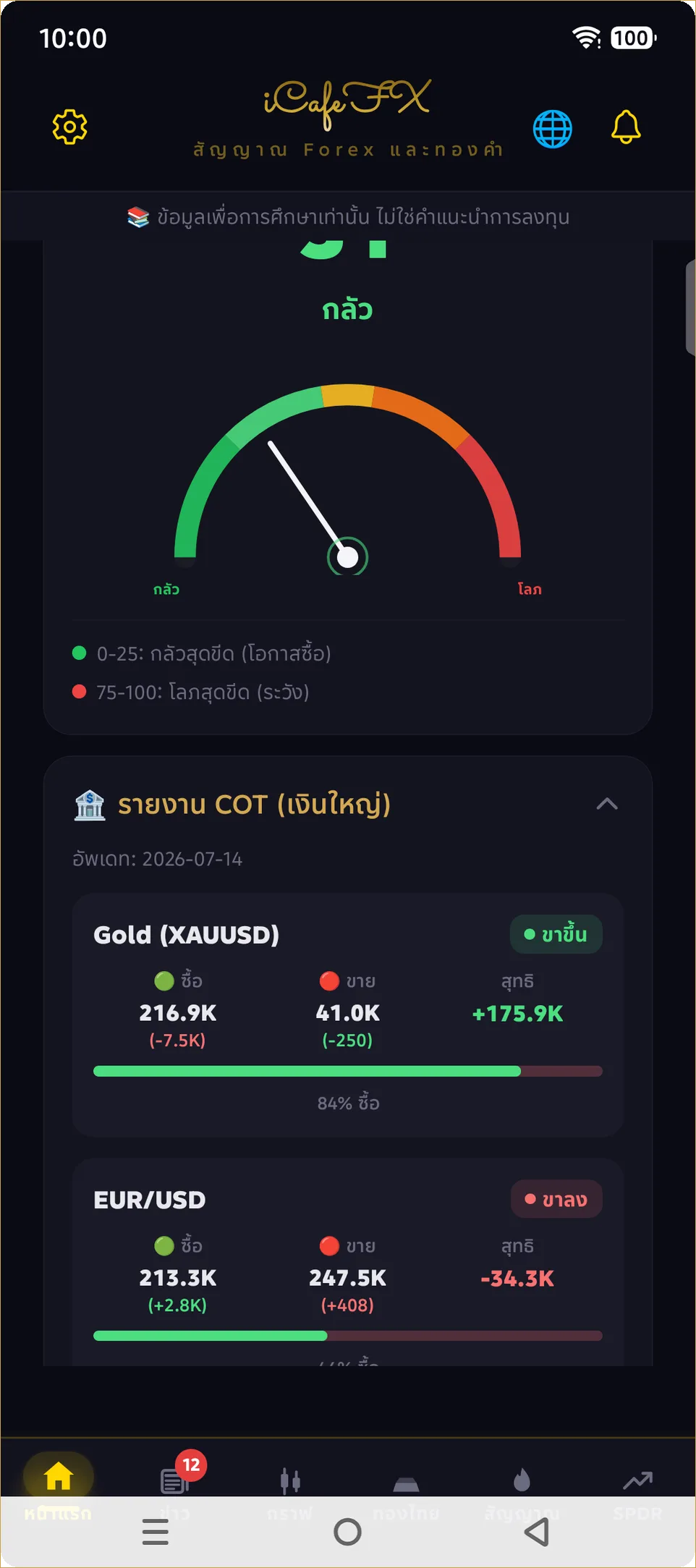Tap the system home button
The image size is (696, 1568).
(x=348, y=1532)
